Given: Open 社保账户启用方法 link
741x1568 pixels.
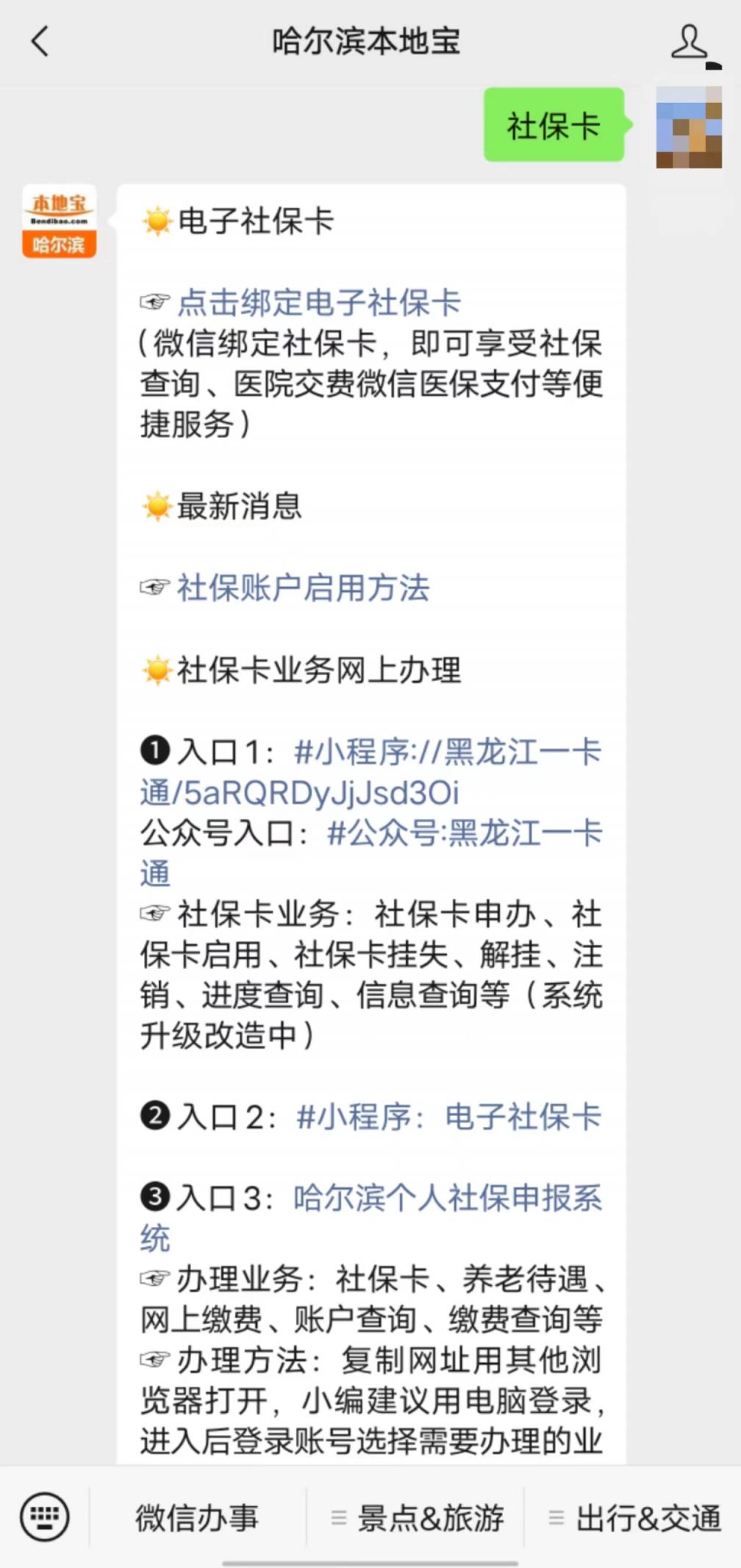Looking at the screenshot, I should [x=303, y=588].
